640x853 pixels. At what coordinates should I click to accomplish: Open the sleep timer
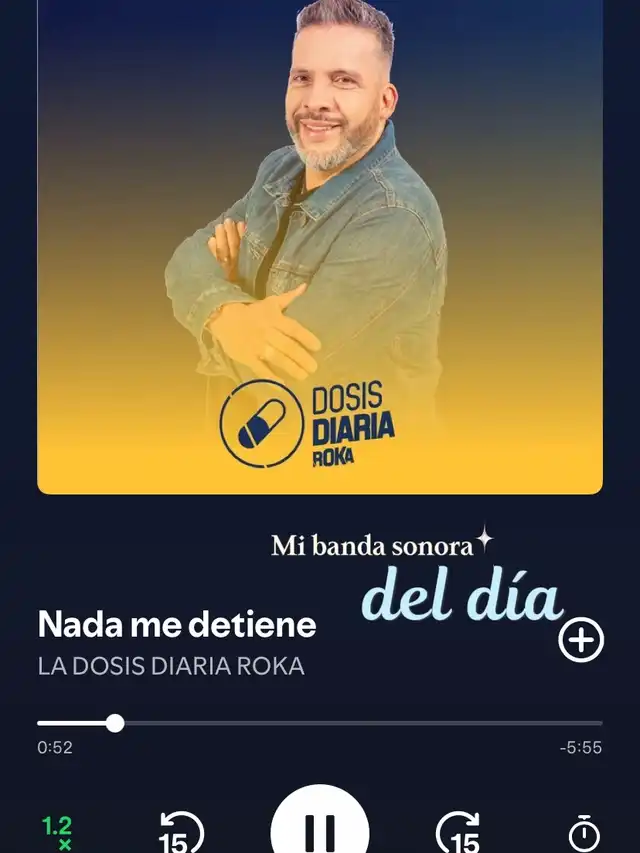click(x=584, y=833)
